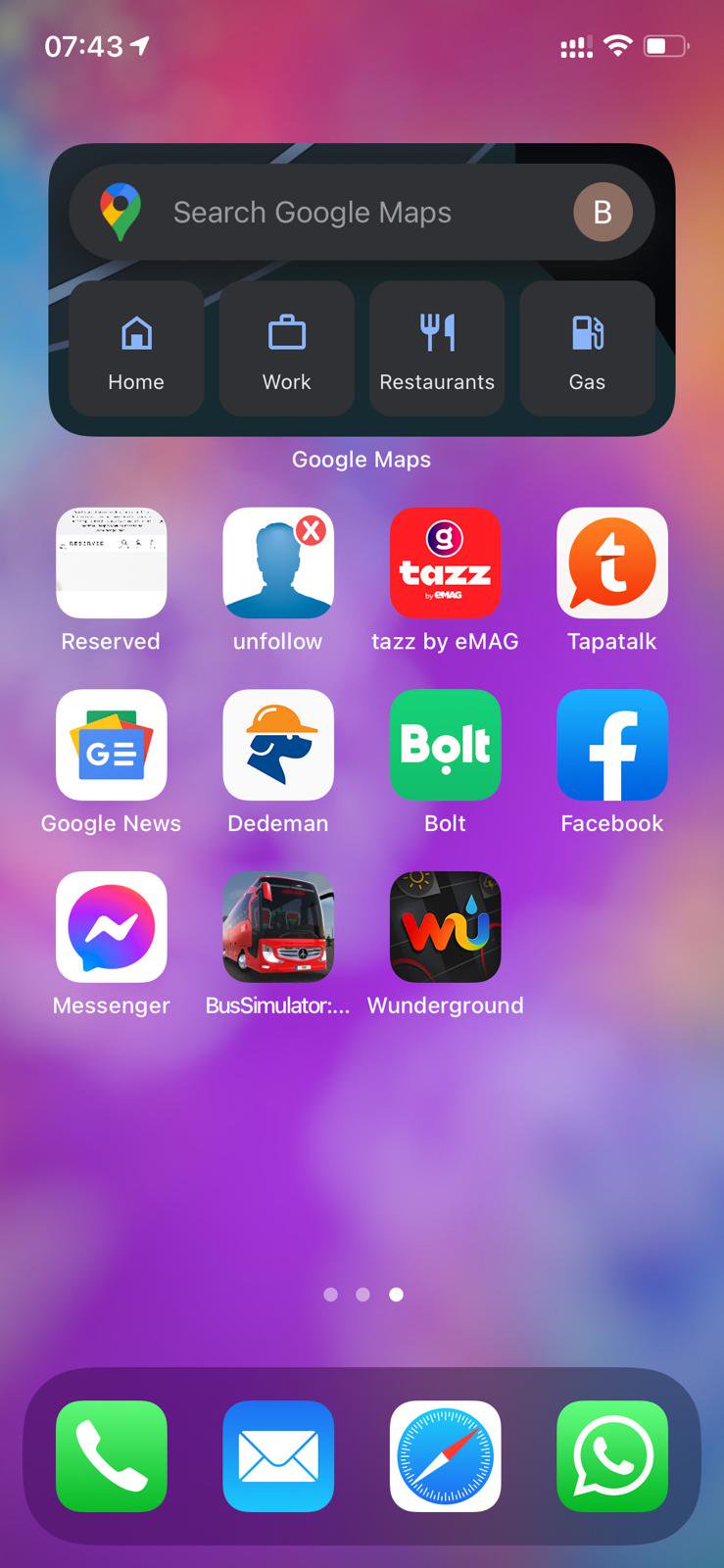
Task: Open the Phone app in the dock
Action: pyautogui.click(x=111, y=1456)
